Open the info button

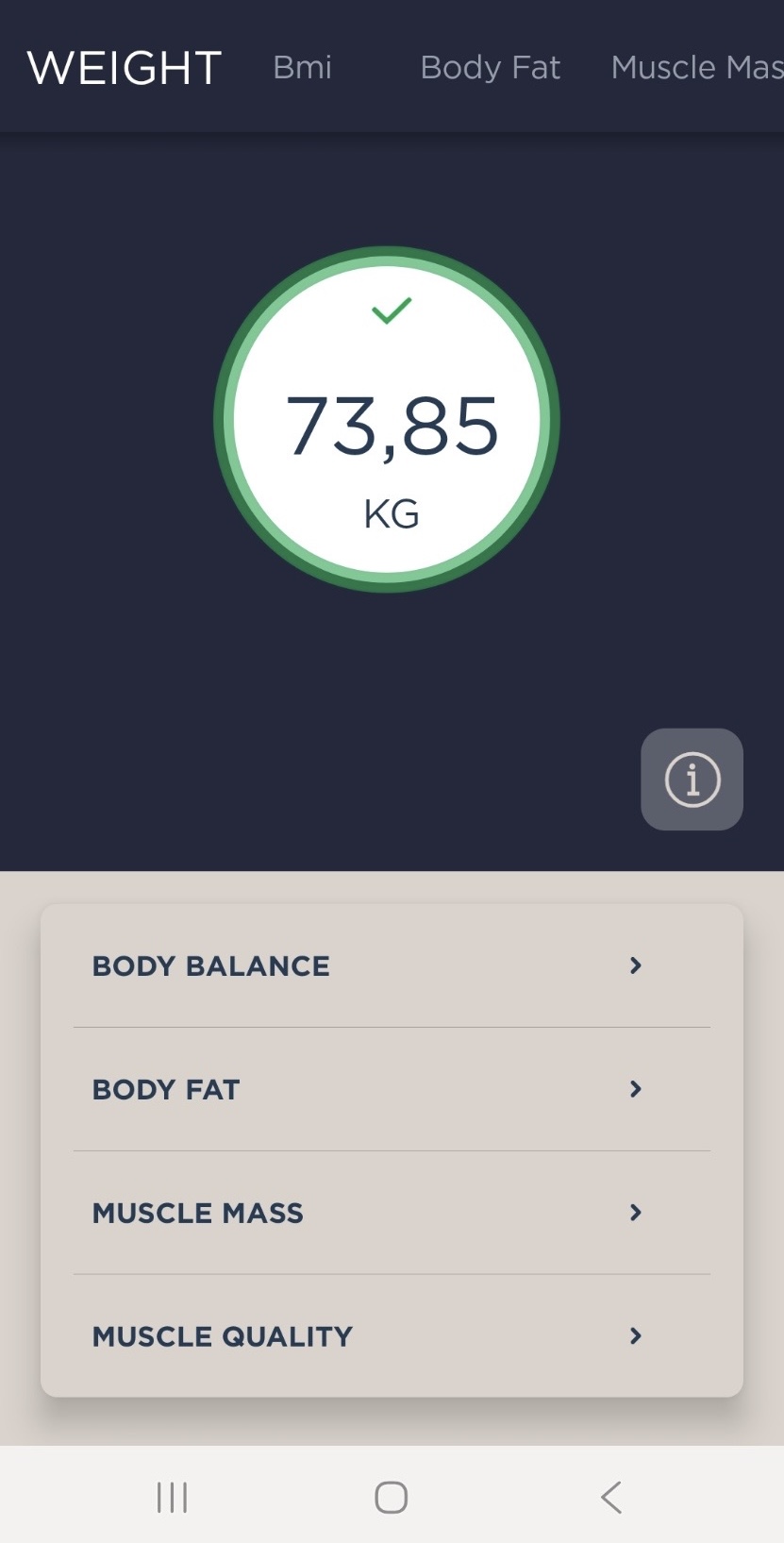(x=692, y=780)
